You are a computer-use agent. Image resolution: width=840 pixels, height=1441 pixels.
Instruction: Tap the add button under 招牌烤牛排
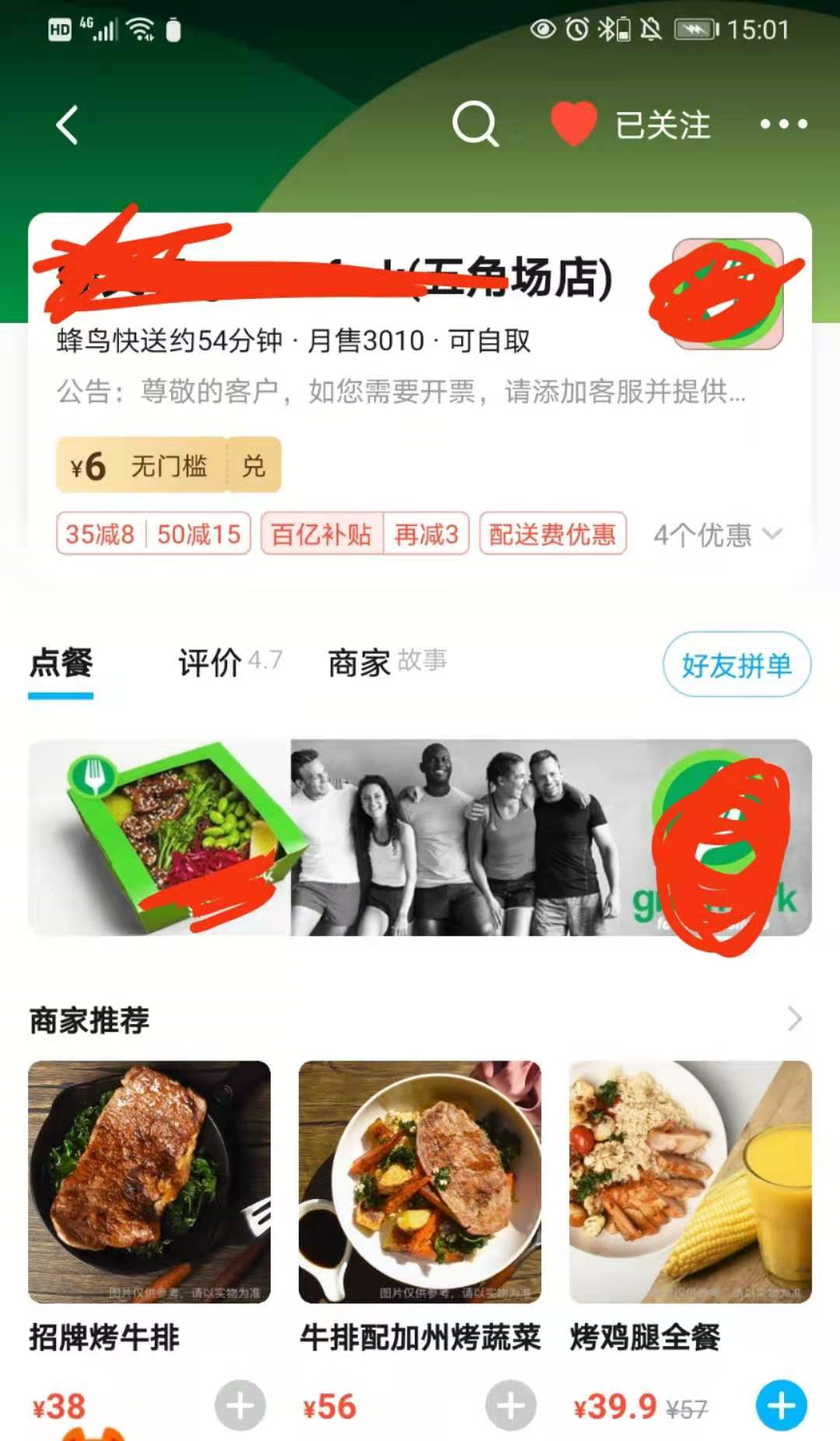pos(237,1405)
